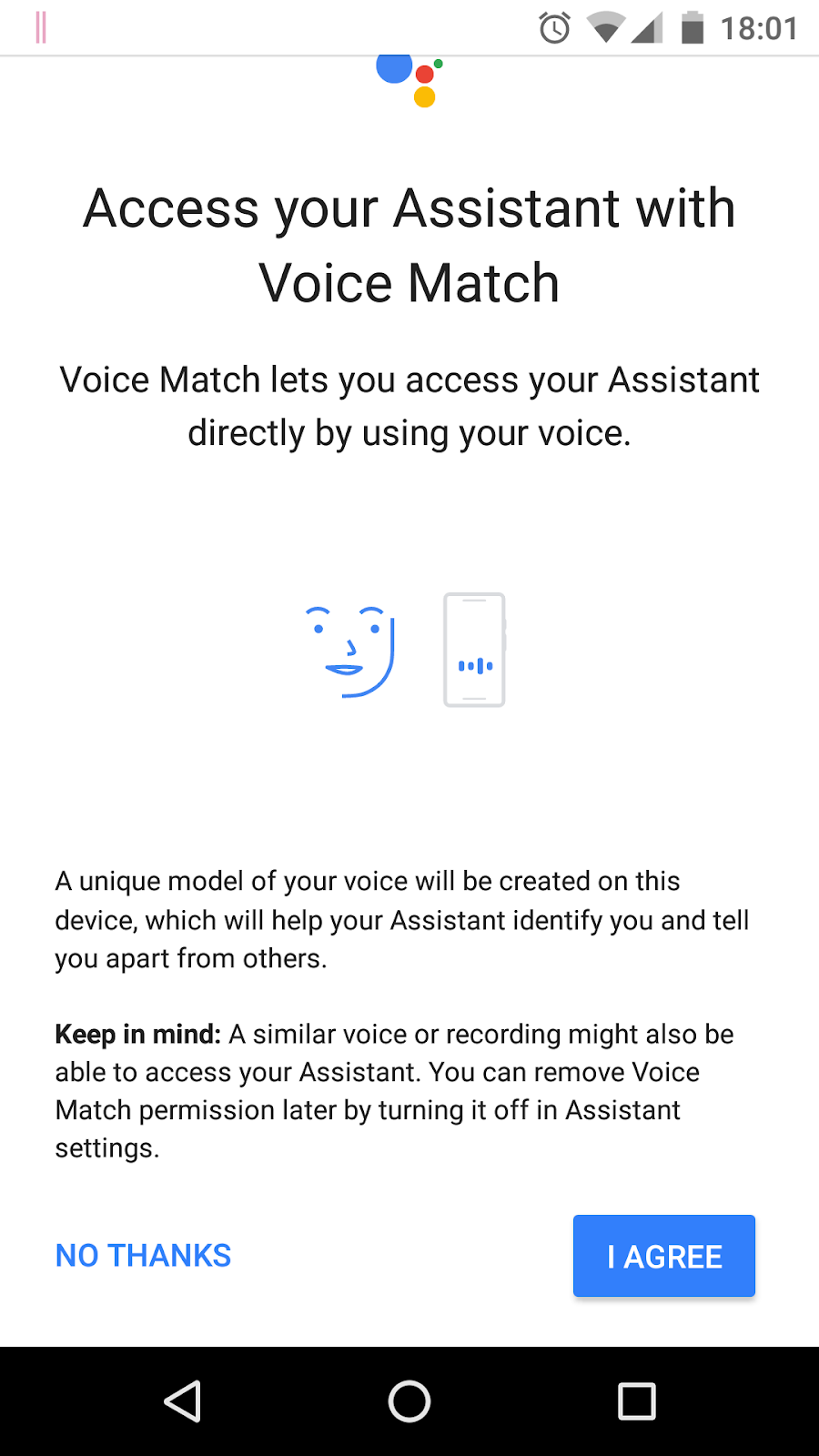Decline Voice Match with No Thanks
Viewport: 819px width, 1456px height.
144,1256
